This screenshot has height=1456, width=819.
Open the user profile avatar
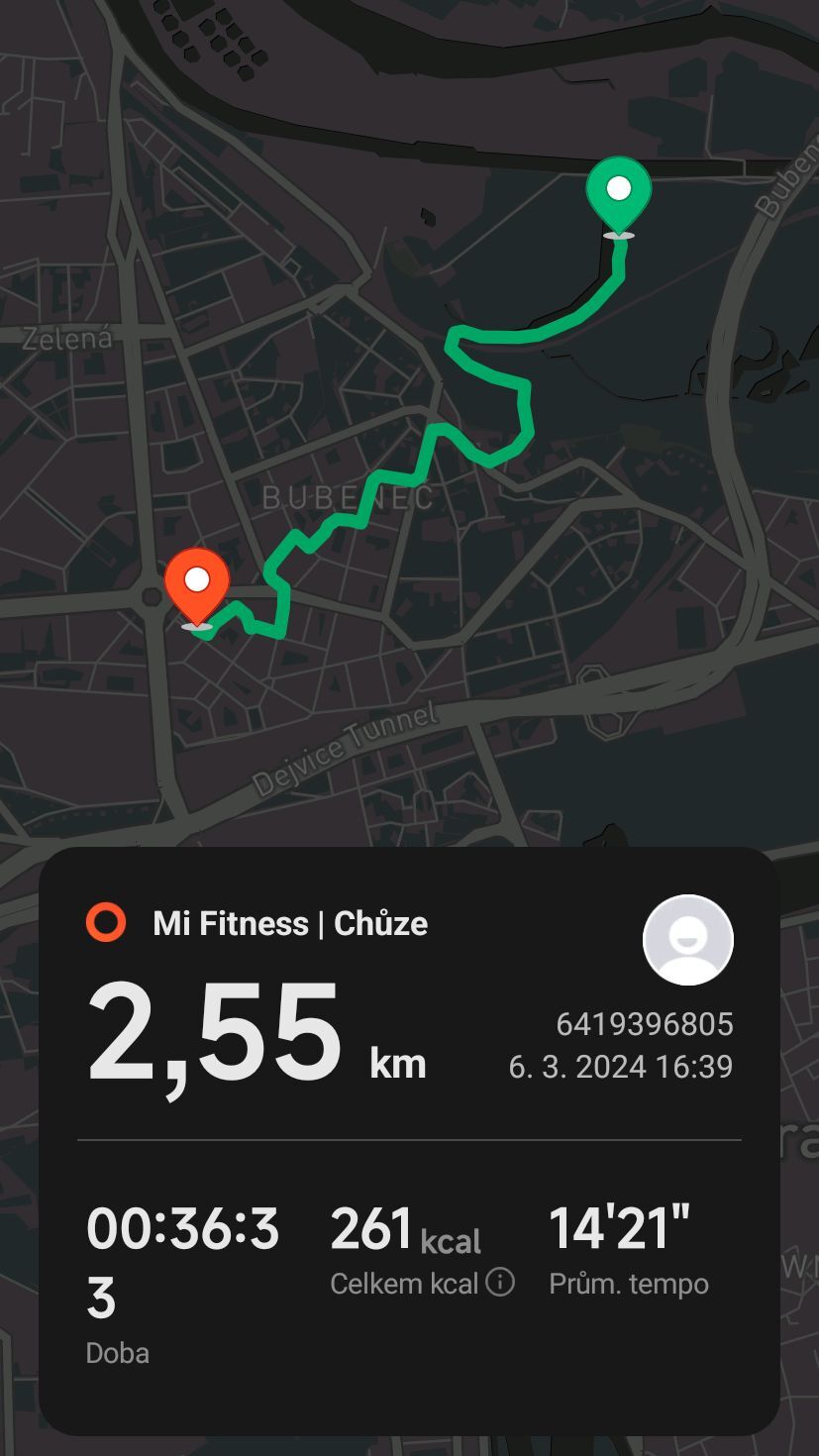(687, 939)
